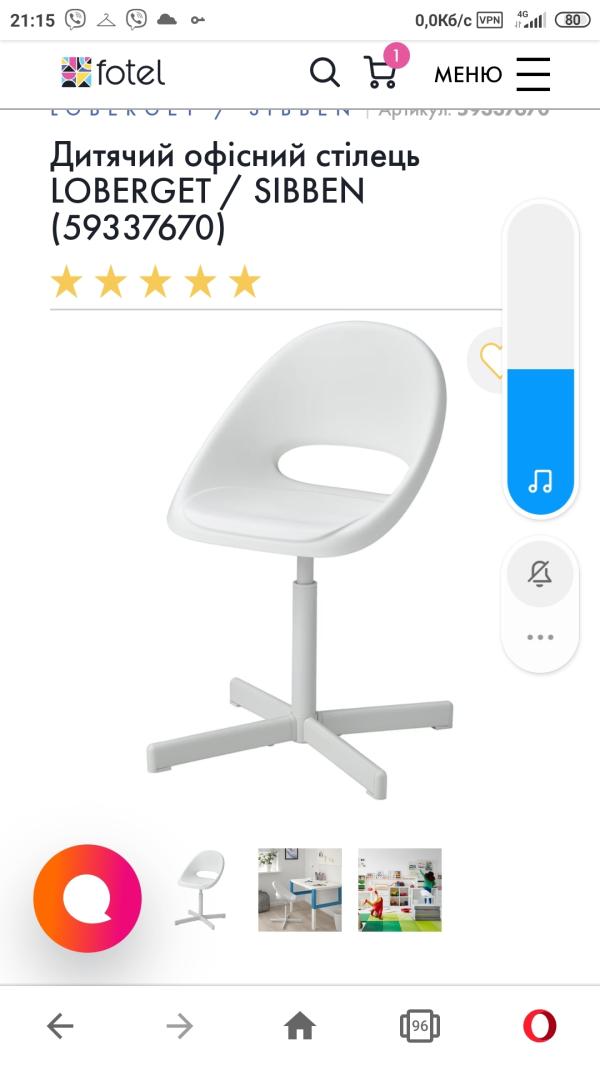Add the chair to favorites
Viewport: 600px width, 1066px height.
(x=489, y=360)
